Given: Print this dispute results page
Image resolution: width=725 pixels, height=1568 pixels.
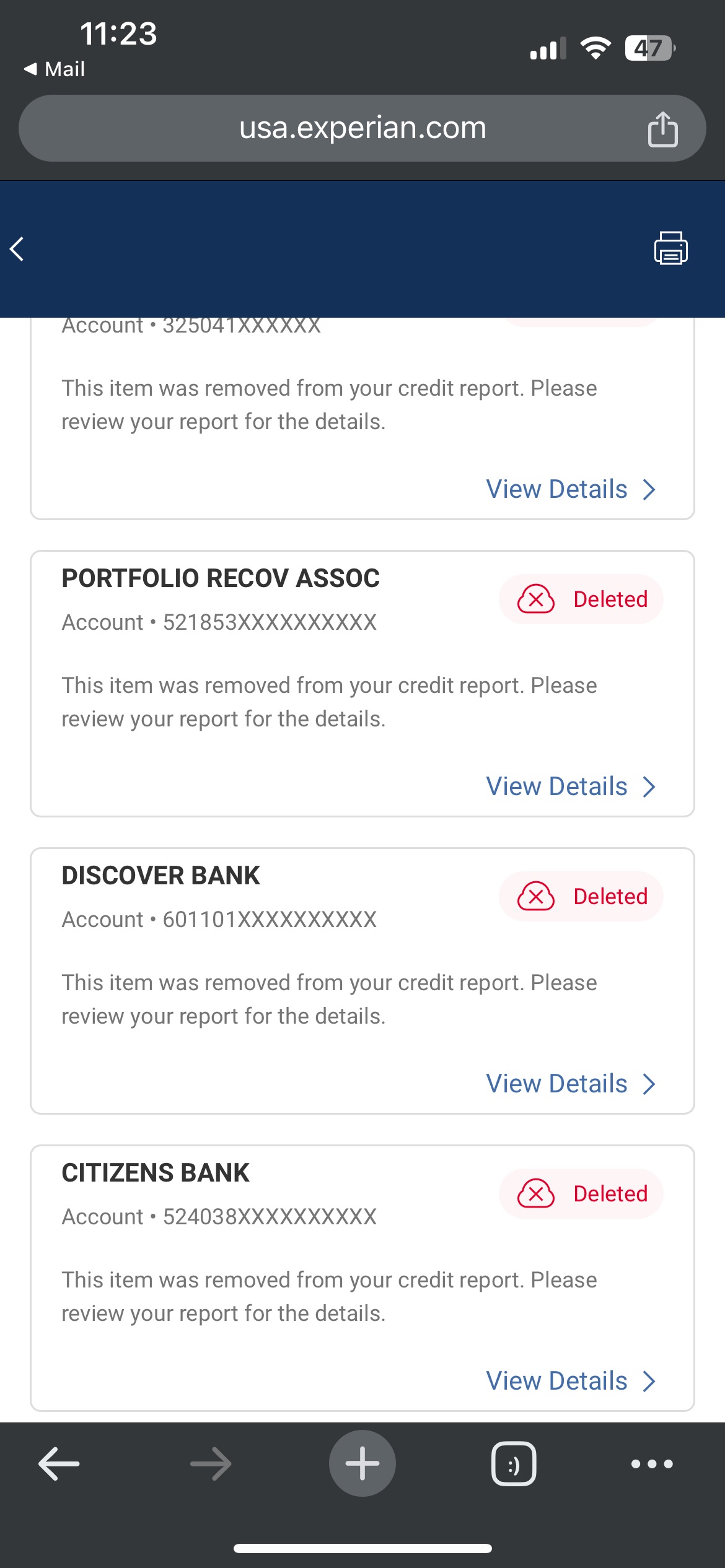Looking at the screenshot, I should click(x=670, y=248).
